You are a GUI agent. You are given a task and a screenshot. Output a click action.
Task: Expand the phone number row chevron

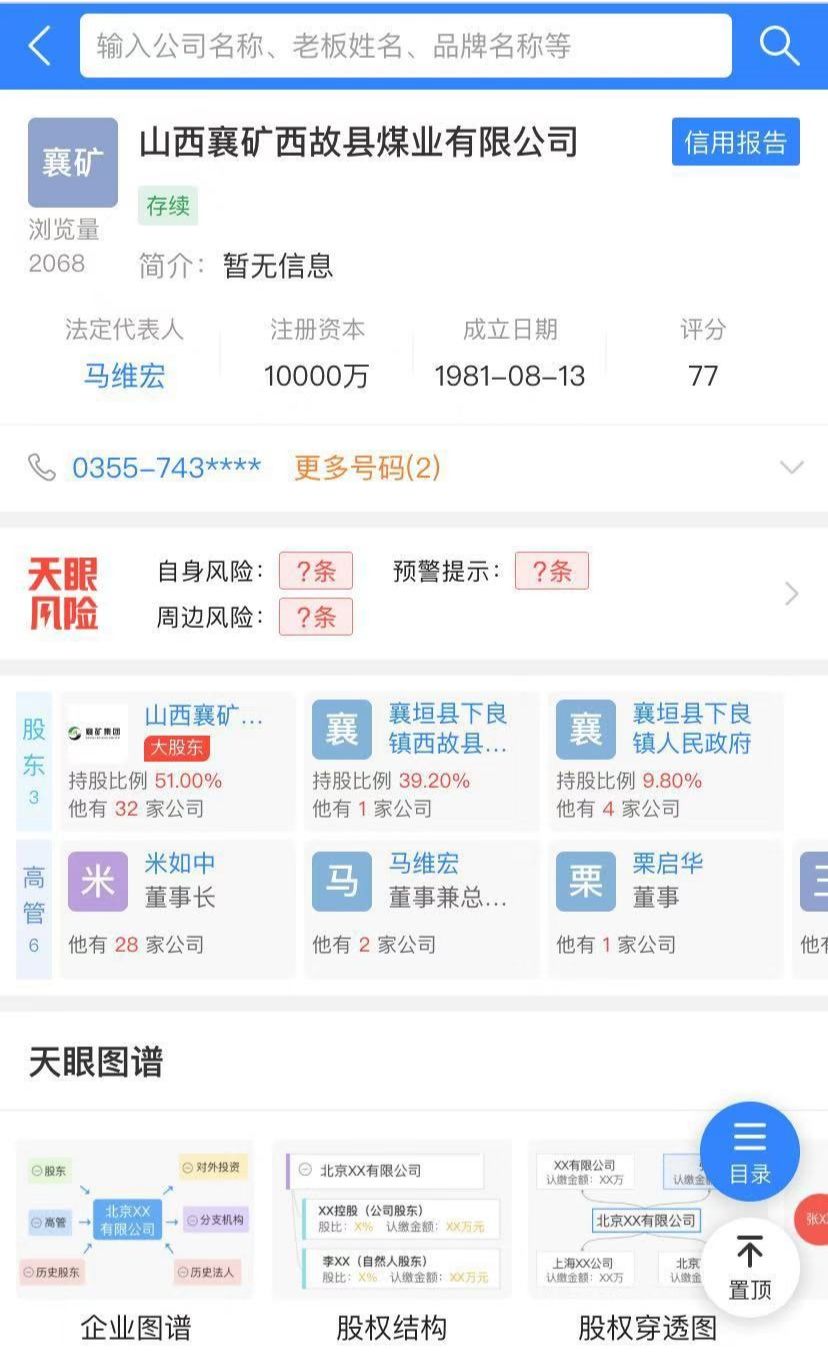[x=791, y=467]
